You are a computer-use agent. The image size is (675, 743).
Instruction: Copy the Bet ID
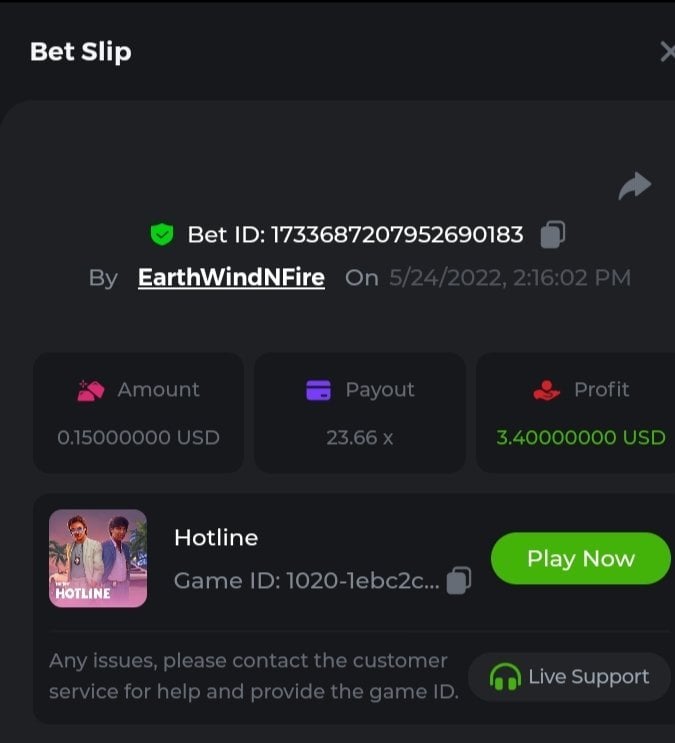pyautogui.click(x=553, y=235)
